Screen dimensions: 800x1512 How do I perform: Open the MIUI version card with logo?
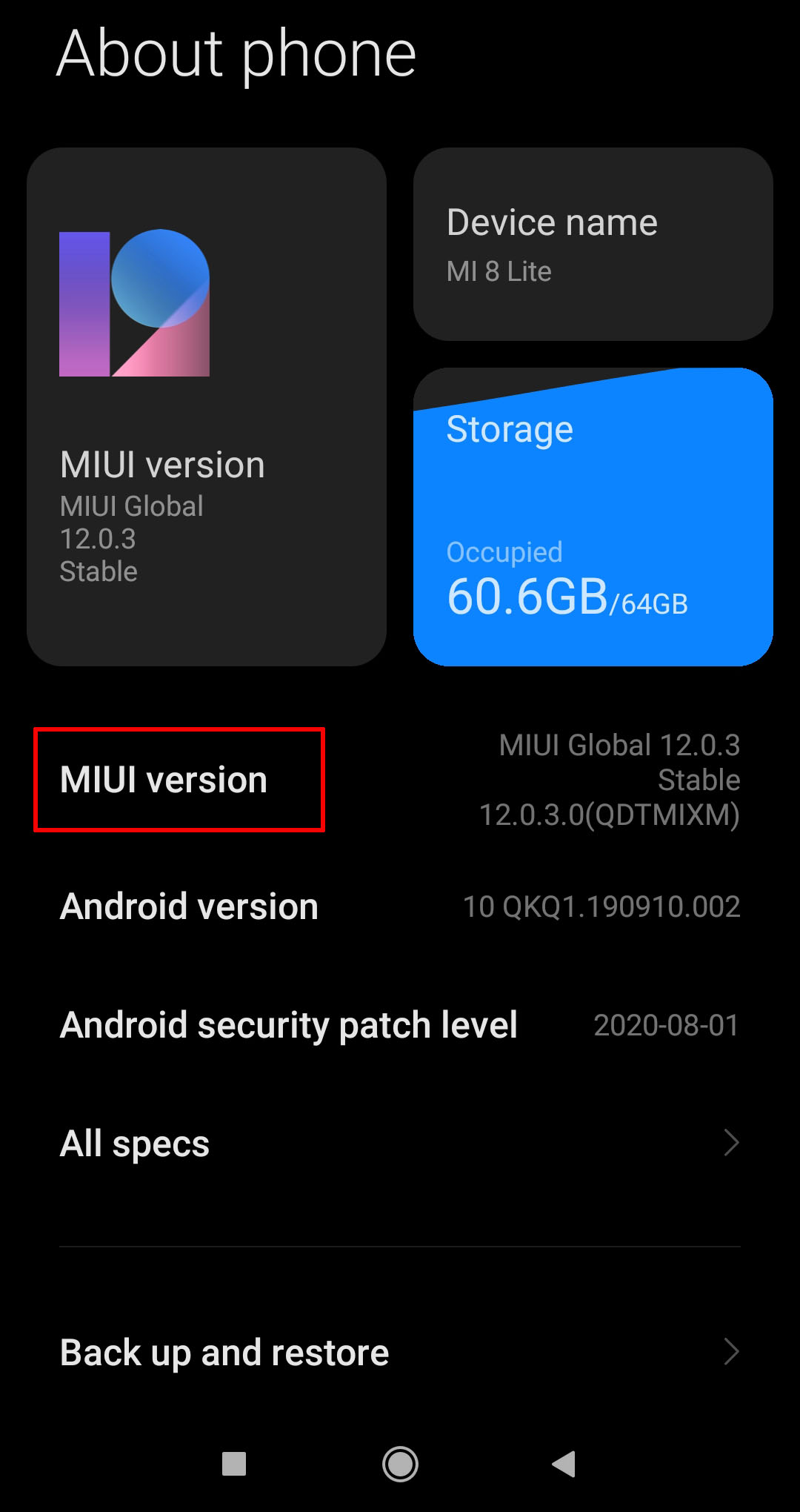click(x=206, y=406)
